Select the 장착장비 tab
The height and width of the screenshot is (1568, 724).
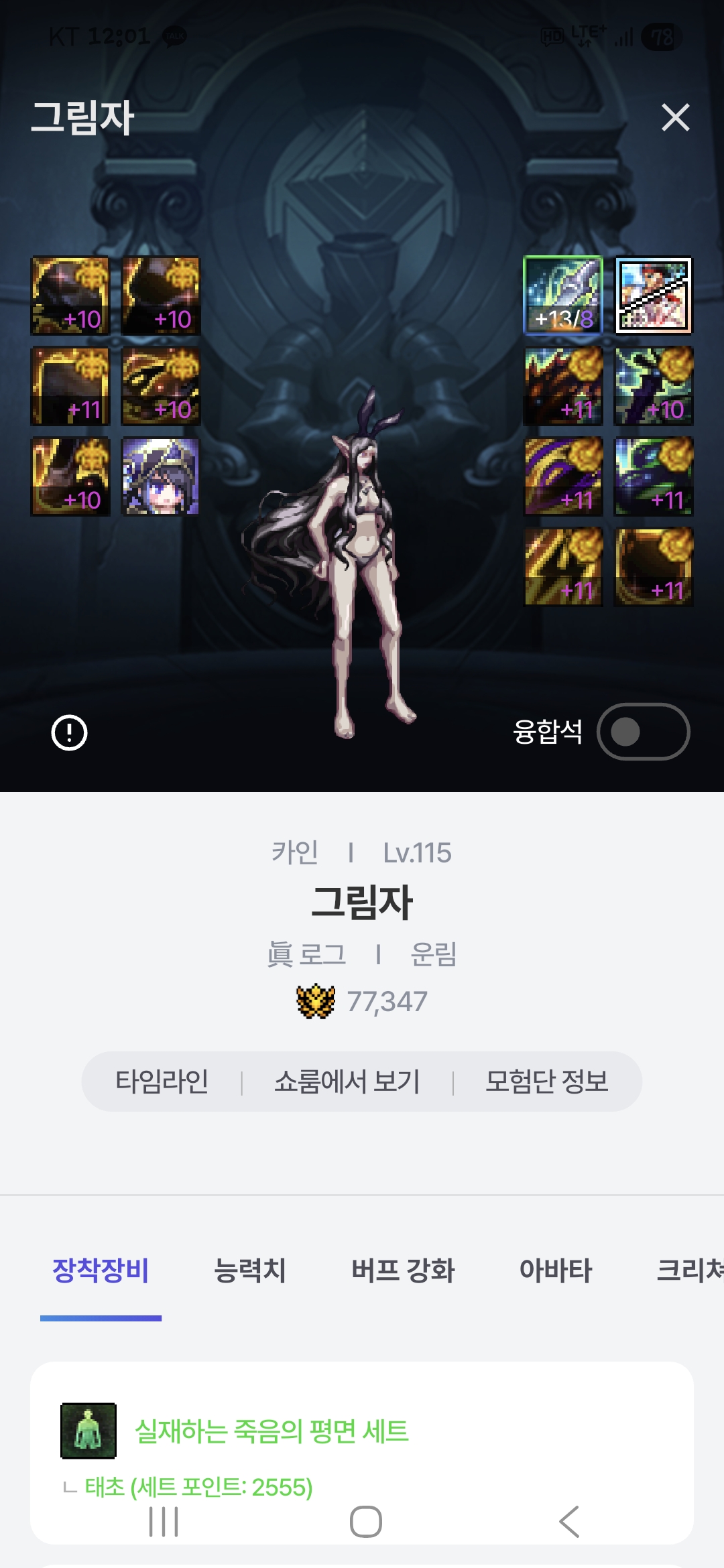coord(101,1270)
